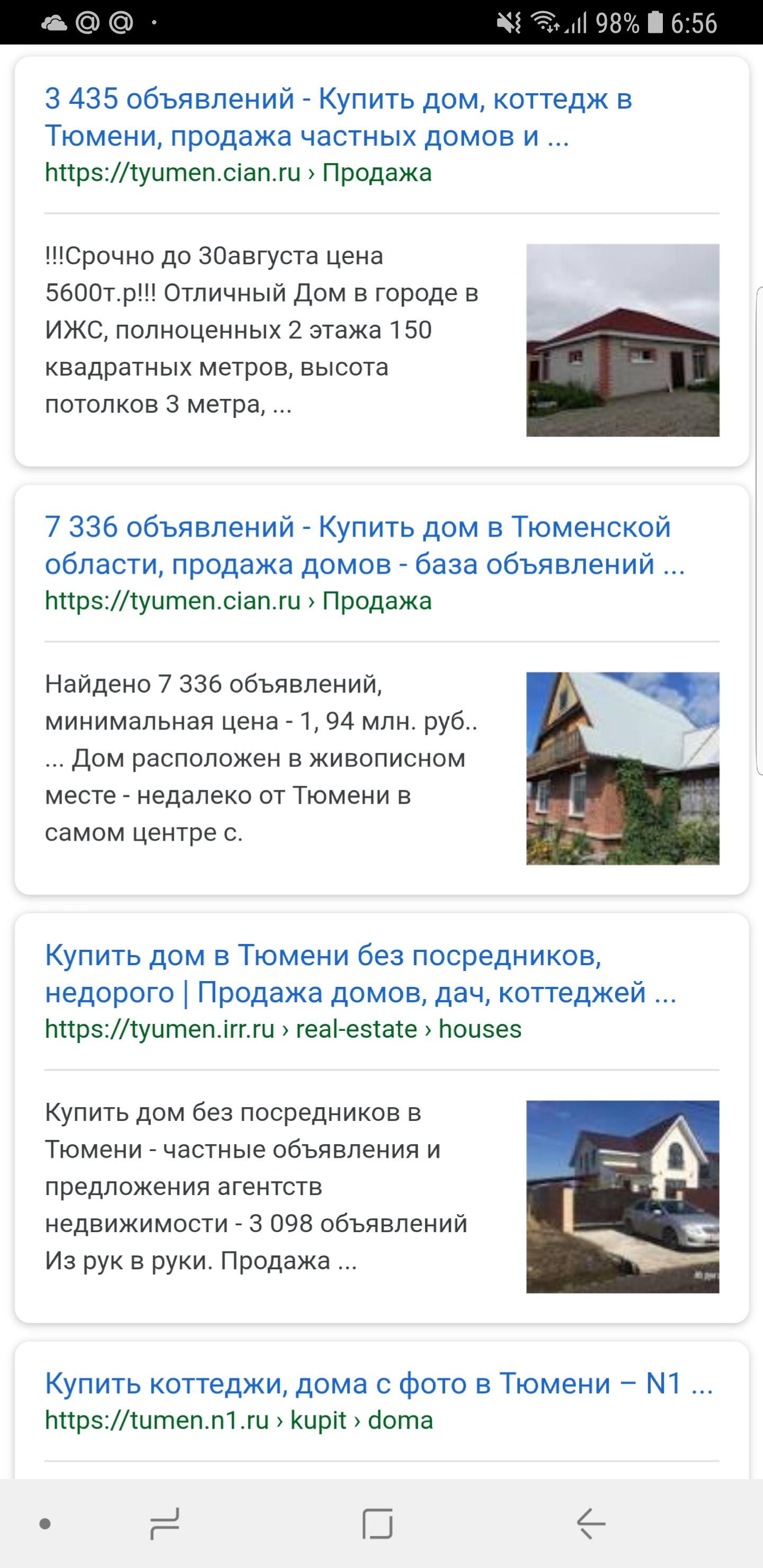Tap the brick house with ivy thumbnail
Image resolution: width=763 pixels, height=1568 pixels.
(623, 768)
